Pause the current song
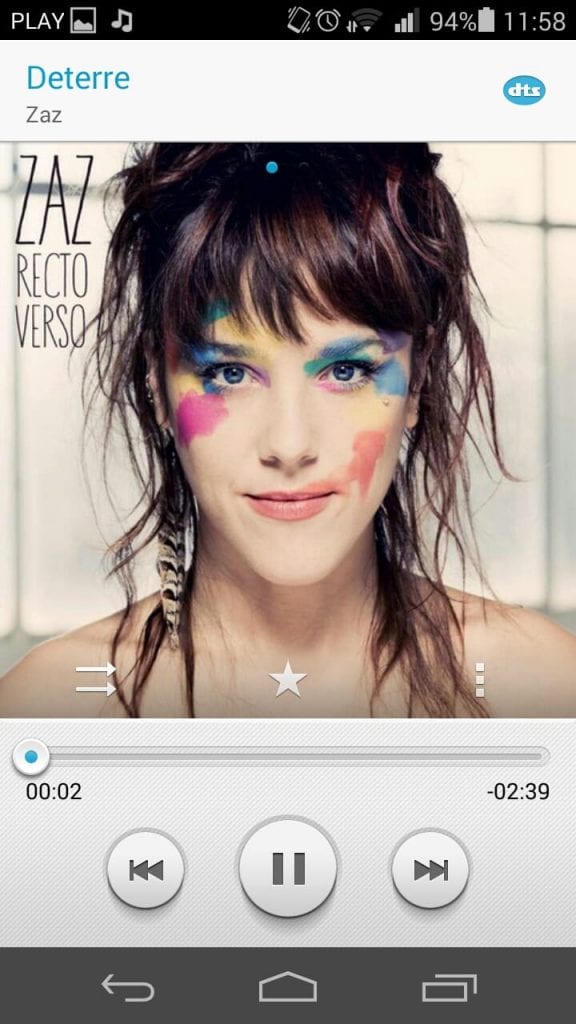576x1024 pixels. click(288, 869)
